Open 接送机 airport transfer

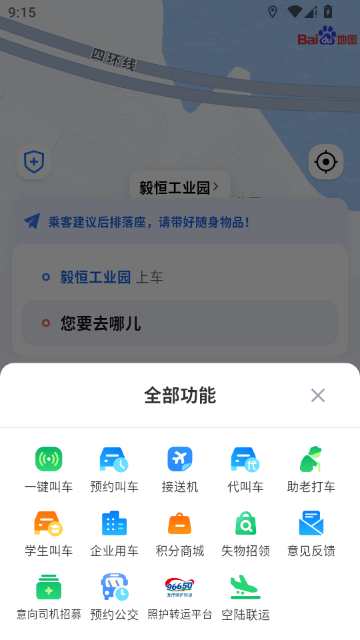point(180,469)
